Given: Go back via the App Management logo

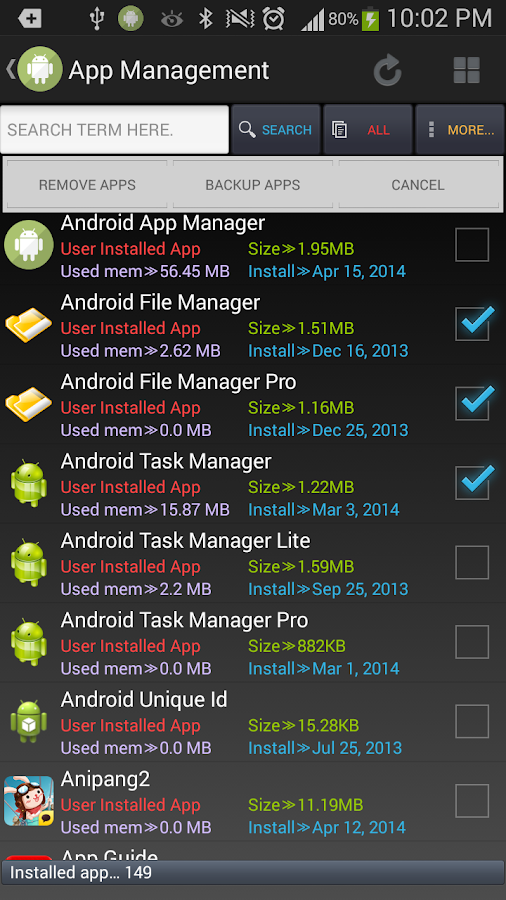Looking at the screenshot, I should click(x=34, y=70).
